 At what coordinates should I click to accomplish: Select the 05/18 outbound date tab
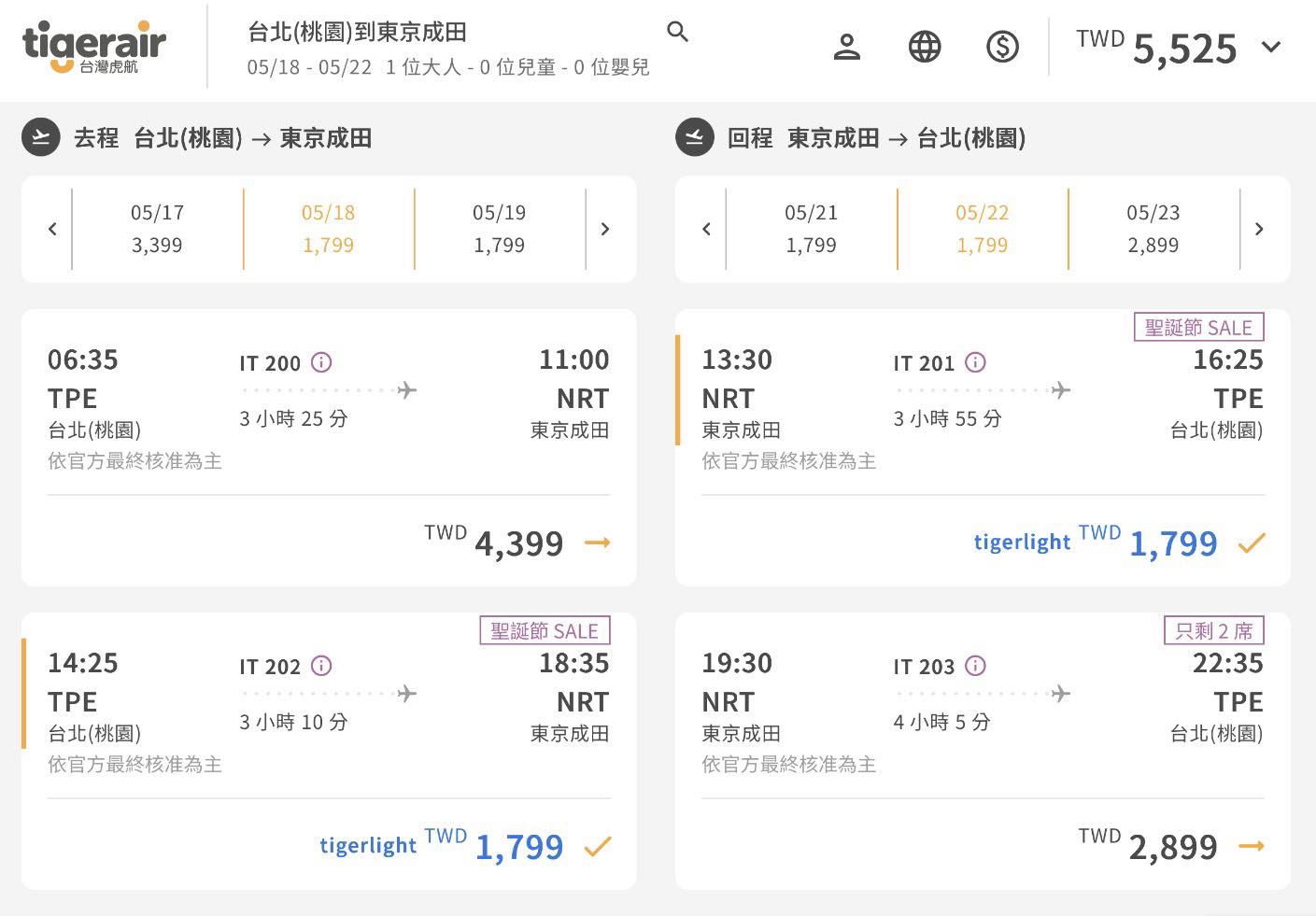[x=328, y=229]
